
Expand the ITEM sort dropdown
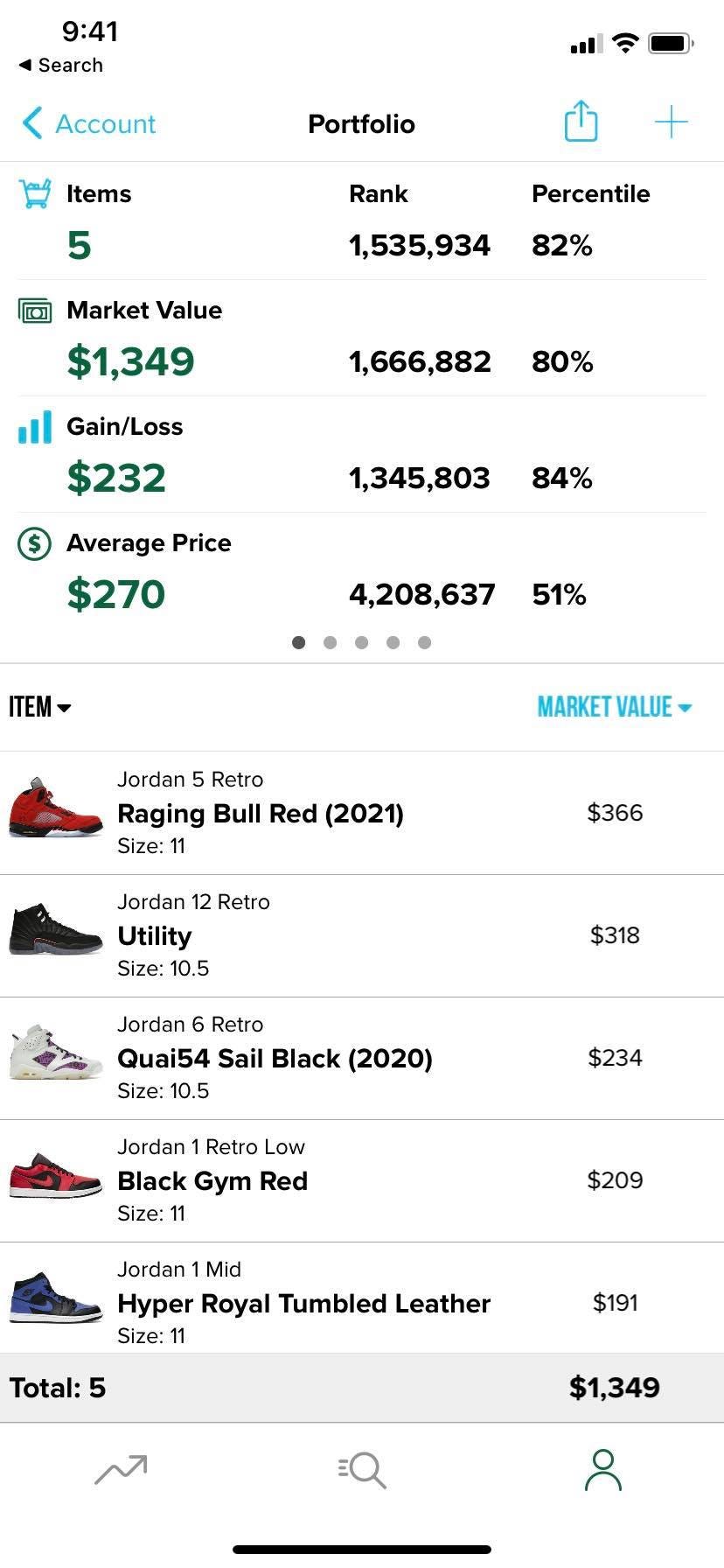point(40,706)
